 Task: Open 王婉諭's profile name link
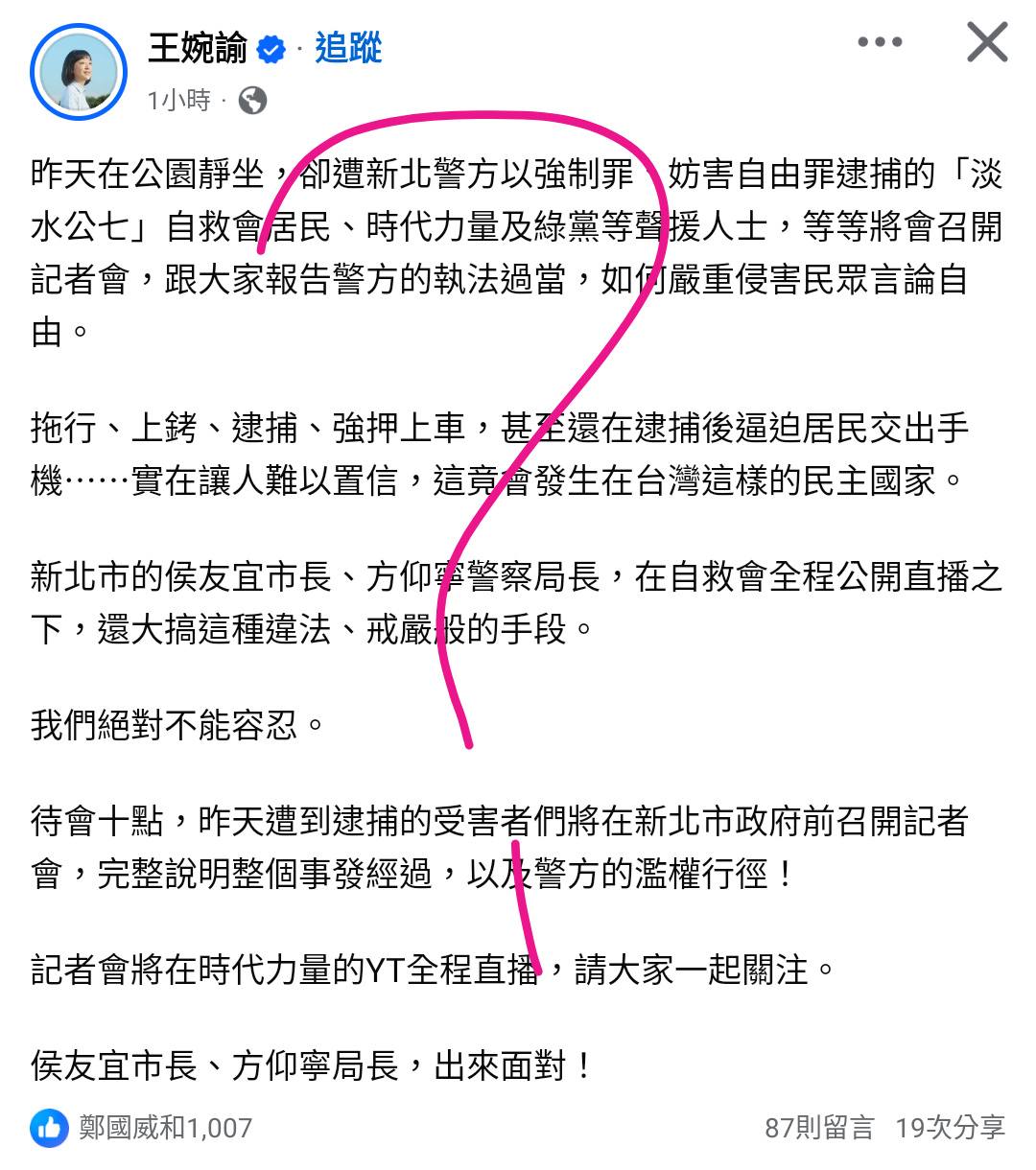[197, 48]
